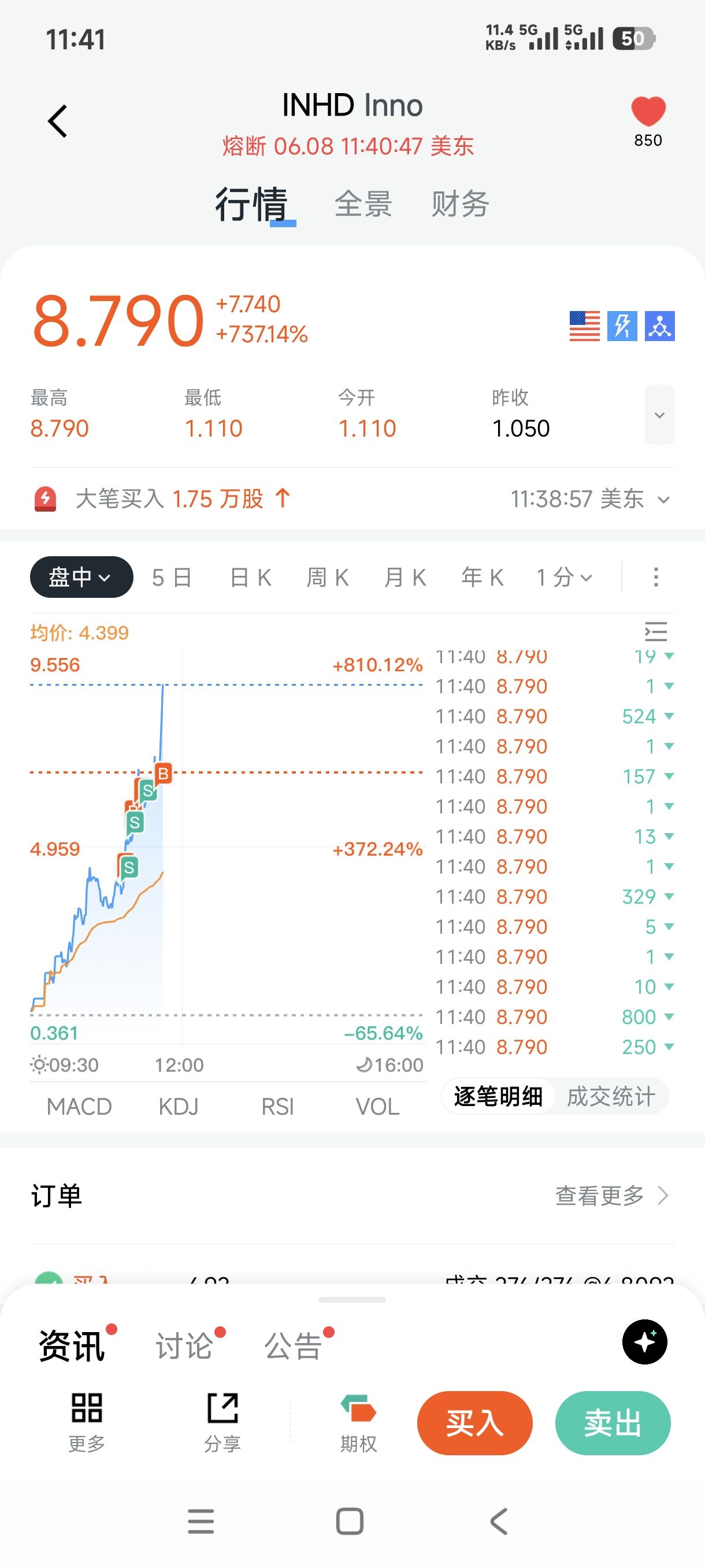This screenshot has height=1568, width=705.
Task: Open the chart three-dot overflow menu
Action: point(656,577)
